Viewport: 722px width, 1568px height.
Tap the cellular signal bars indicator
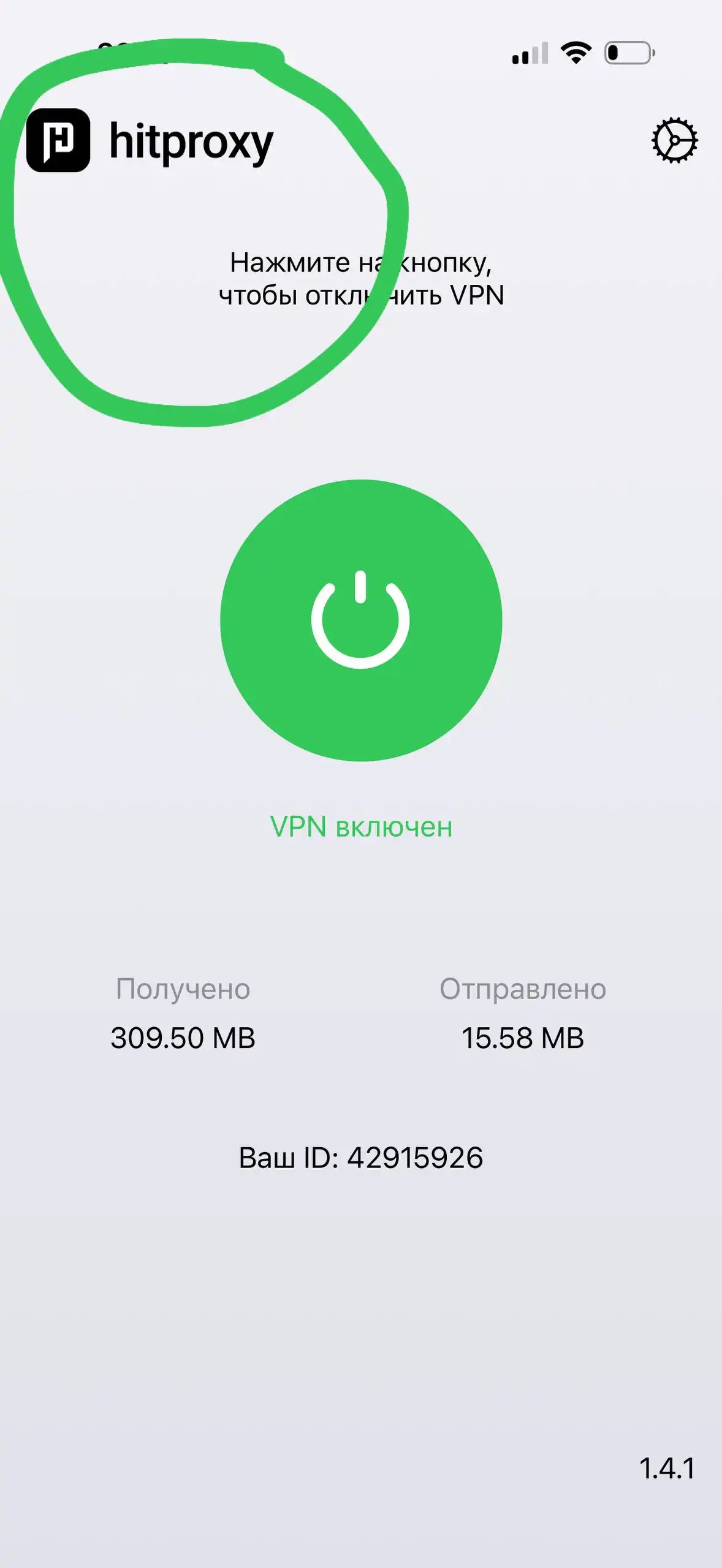(x=528, y=53)
